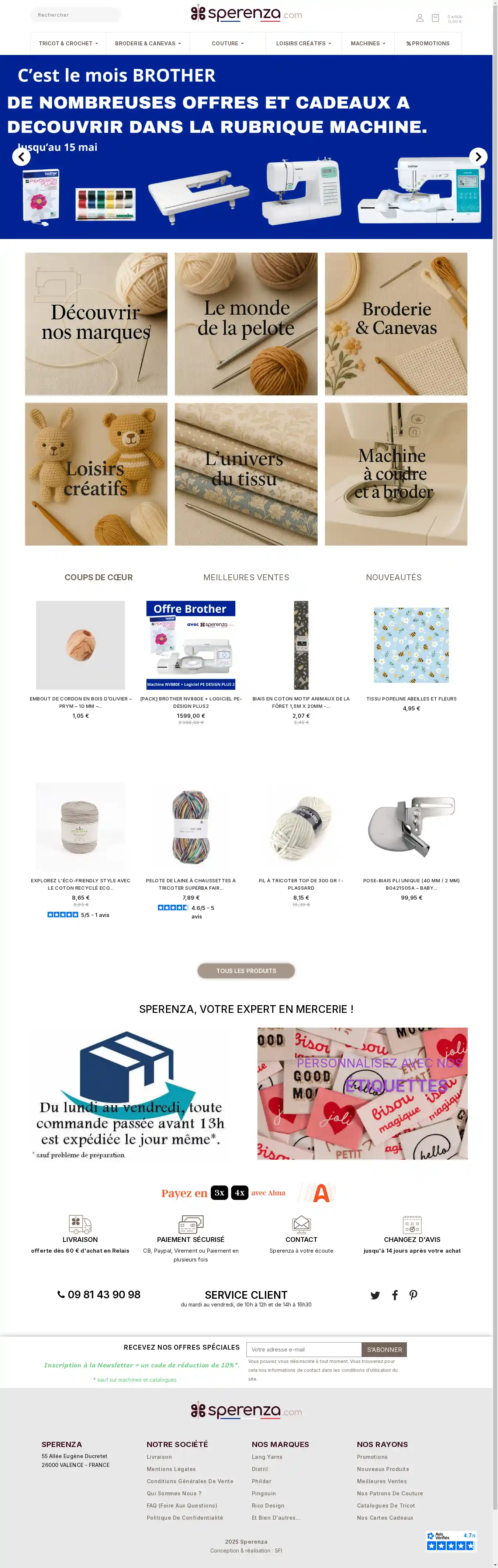The image size is (498, 1568).
Task: Switch to the Meilleures Ventes tab
Action: point(246,577)
